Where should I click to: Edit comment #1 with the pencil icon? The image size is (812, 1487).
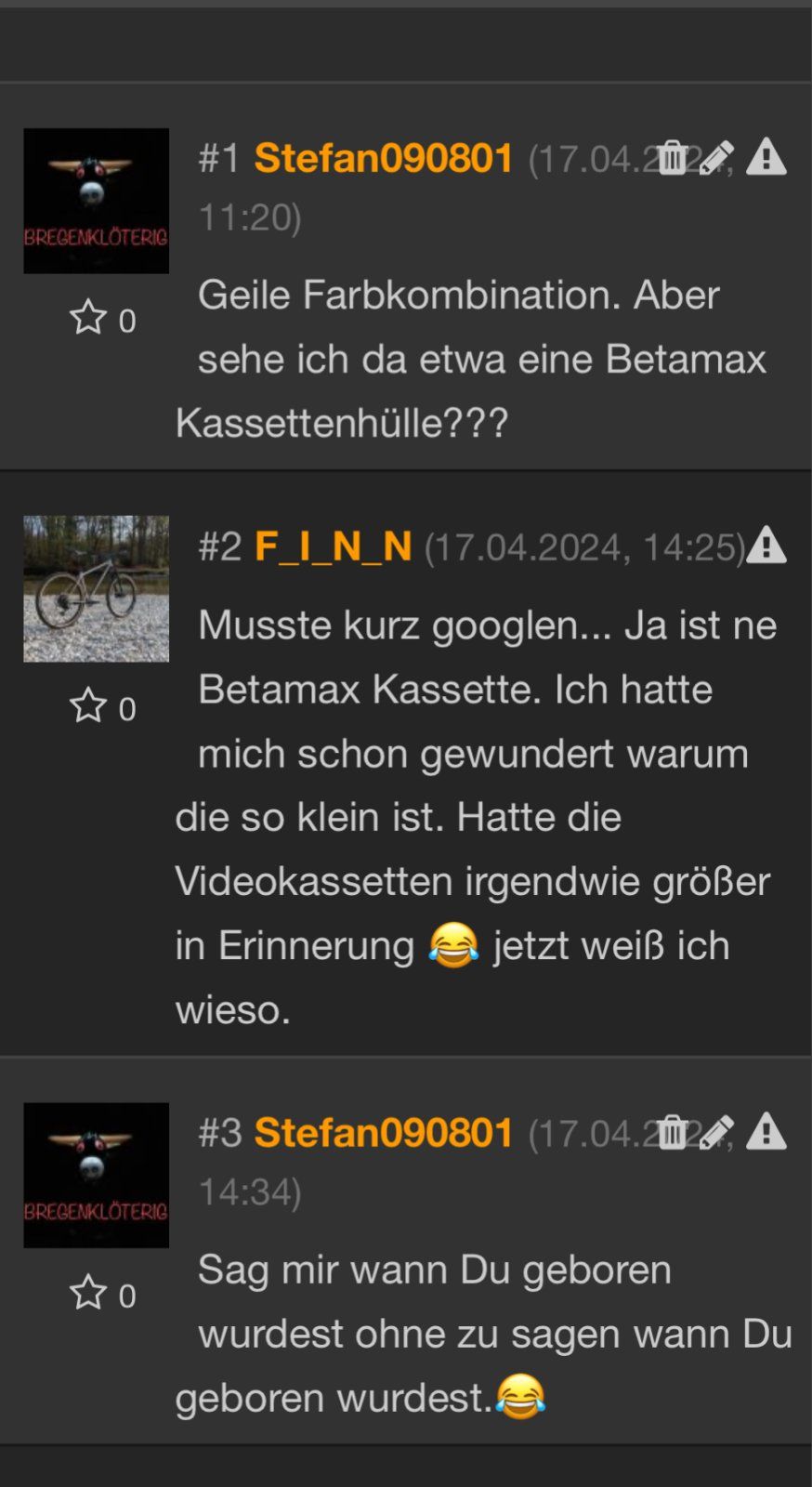(x=716, y=158)
